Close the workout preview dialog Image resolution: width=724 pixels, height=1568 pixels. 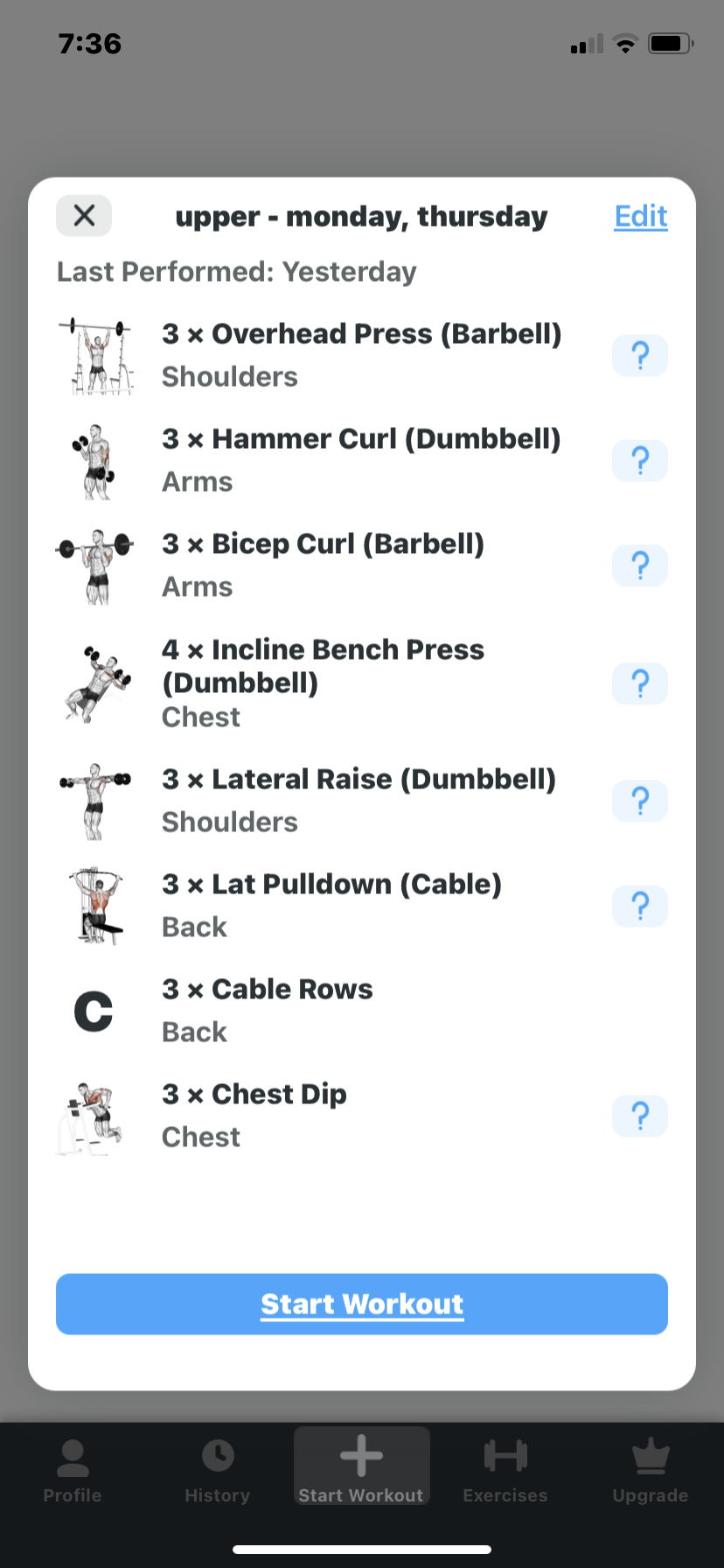point(84,216)
